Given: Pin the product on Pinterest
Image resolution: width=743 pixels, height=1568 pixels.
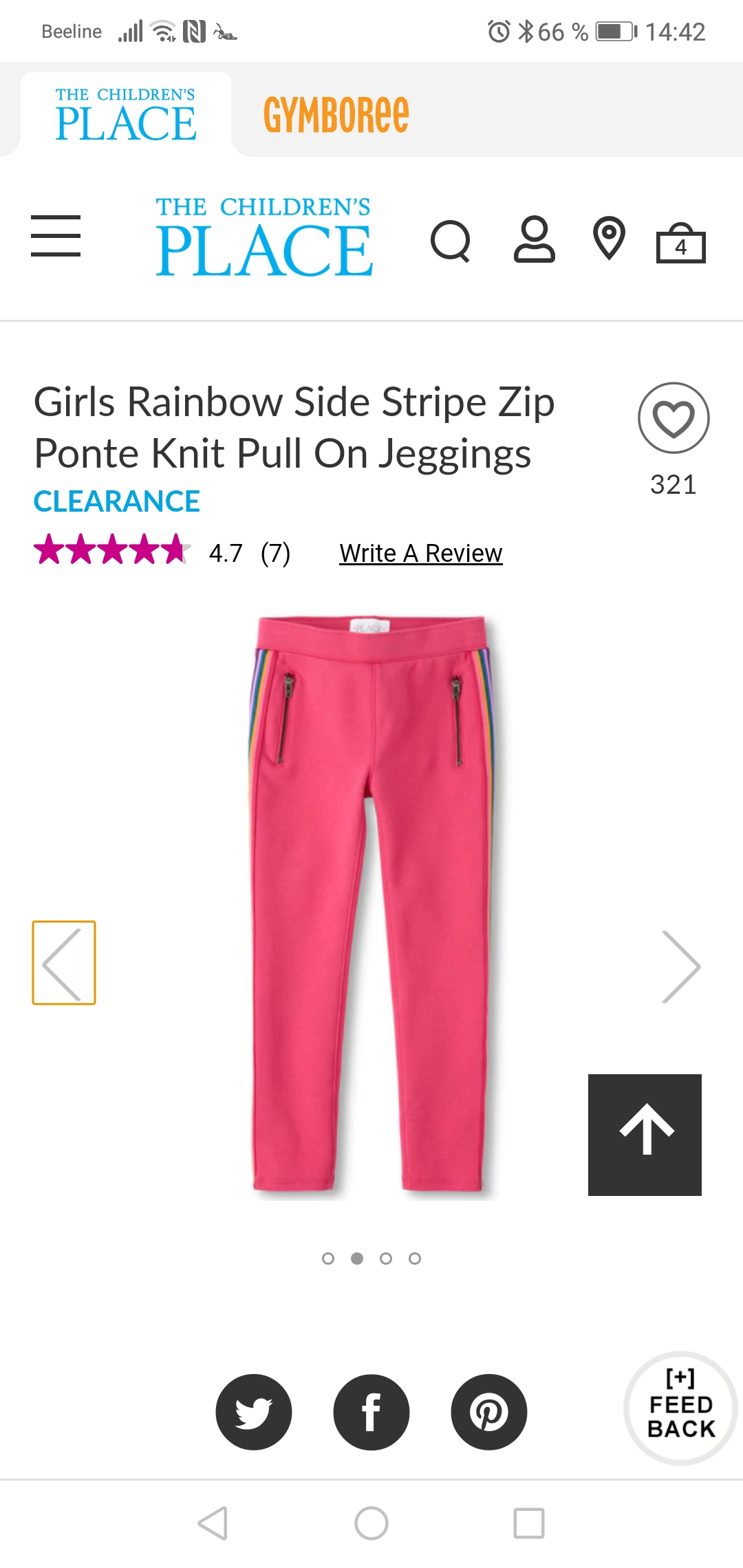Looking at the screenshot, I should click(x=489, y=1412).
